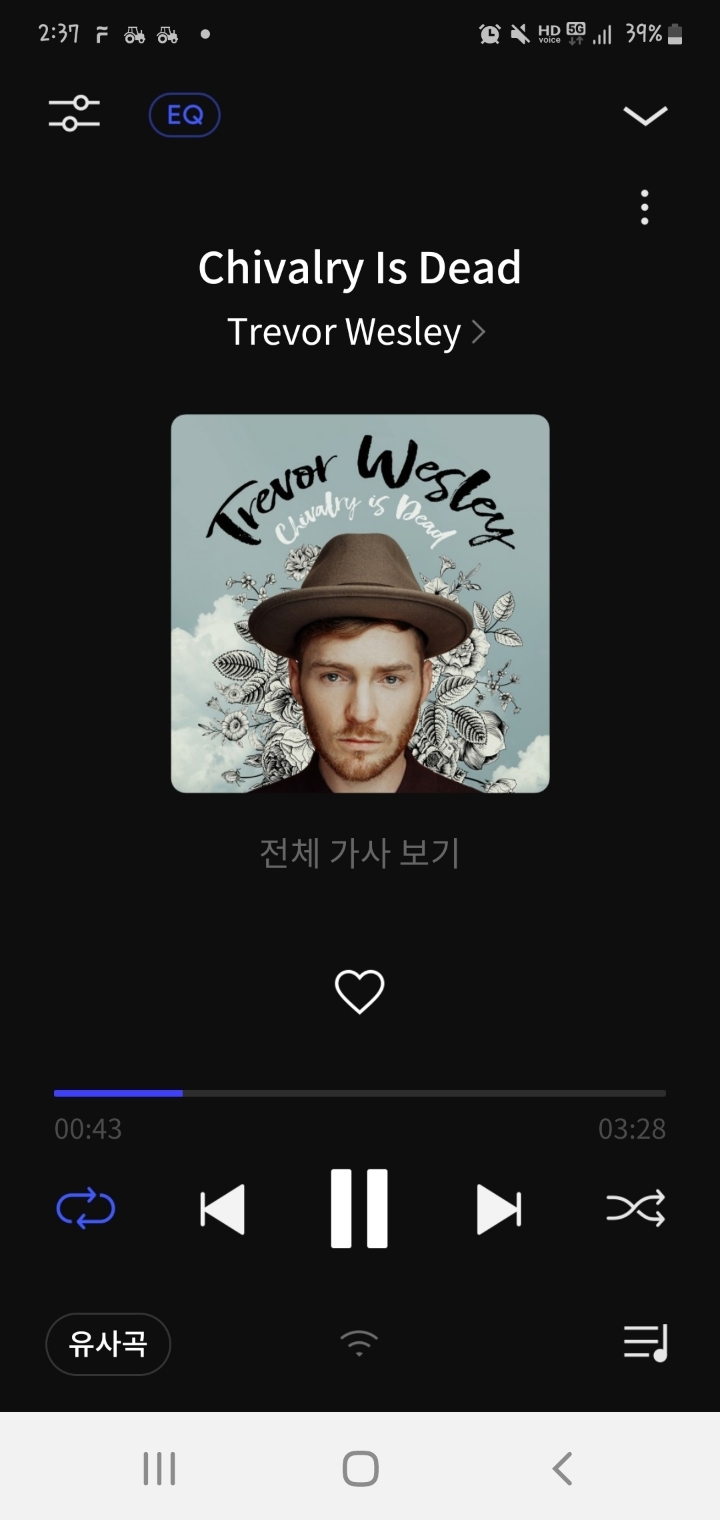The height and width of the screenshot is (1520, 720).
Task: Skip to the next track
Action: pyautogui.click(x=498, y=1209)
